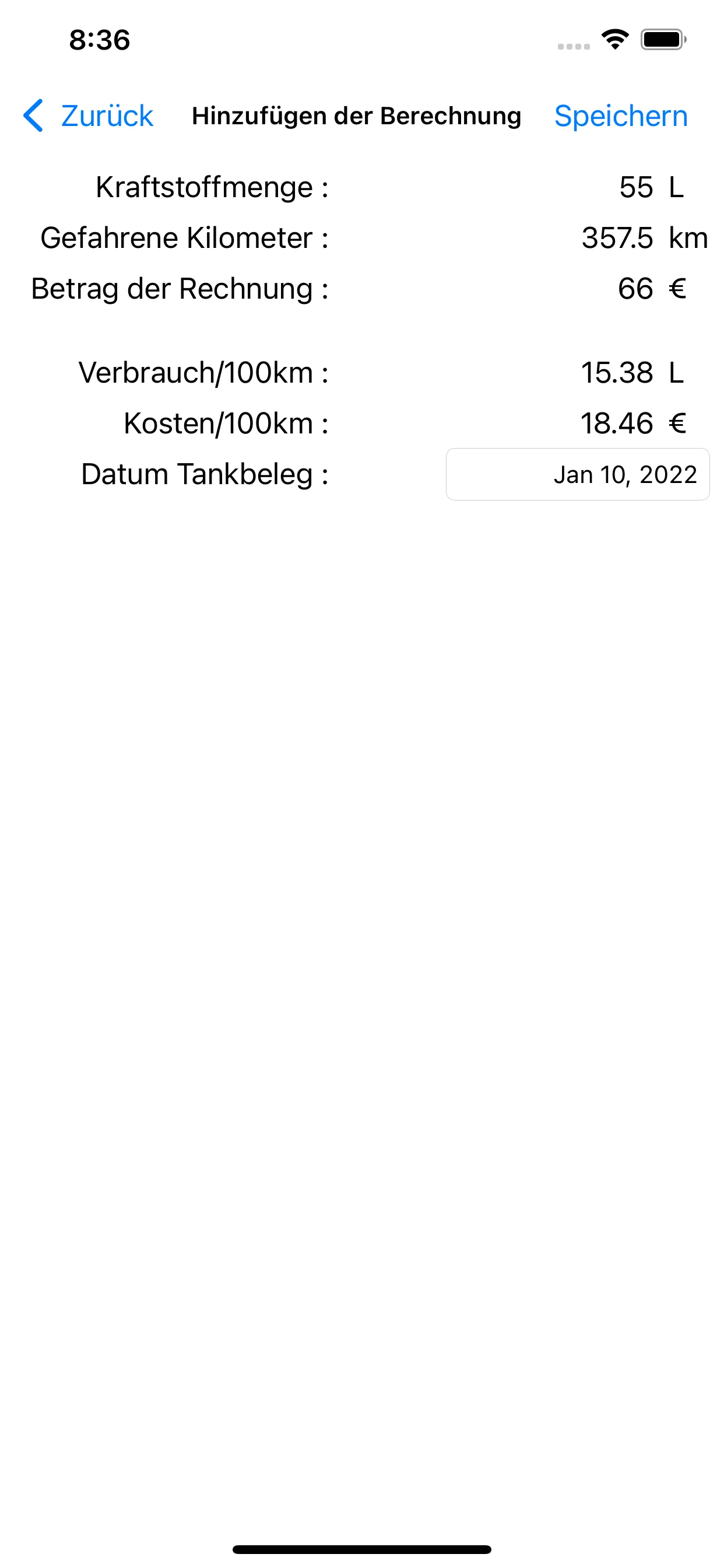This screenshot has height=1568, width=724.
Task: Go back with the Zurück button
Action: pos(88,116)
